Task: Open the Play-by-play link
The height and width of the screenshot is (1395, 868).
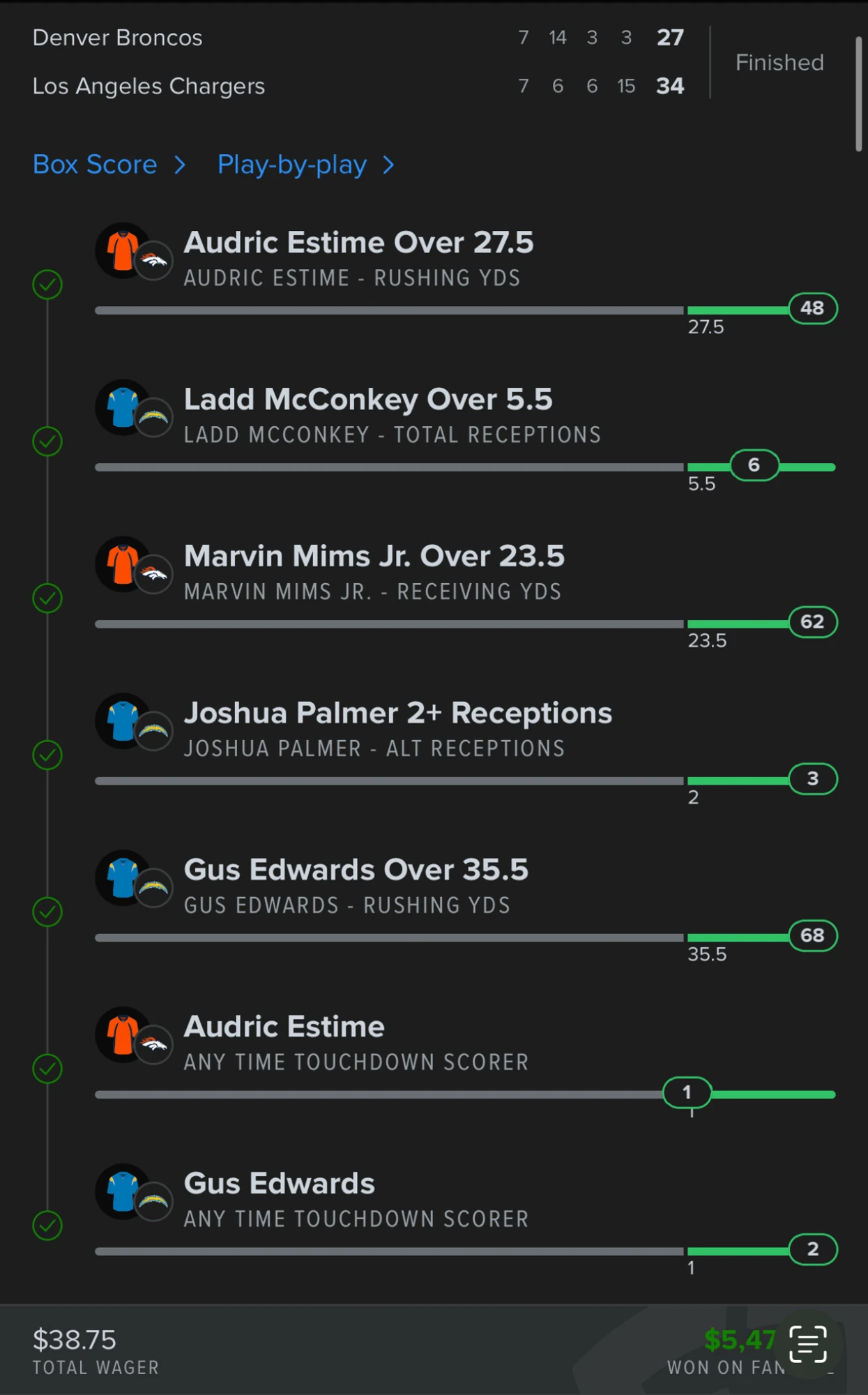Action: pos(305,165)
